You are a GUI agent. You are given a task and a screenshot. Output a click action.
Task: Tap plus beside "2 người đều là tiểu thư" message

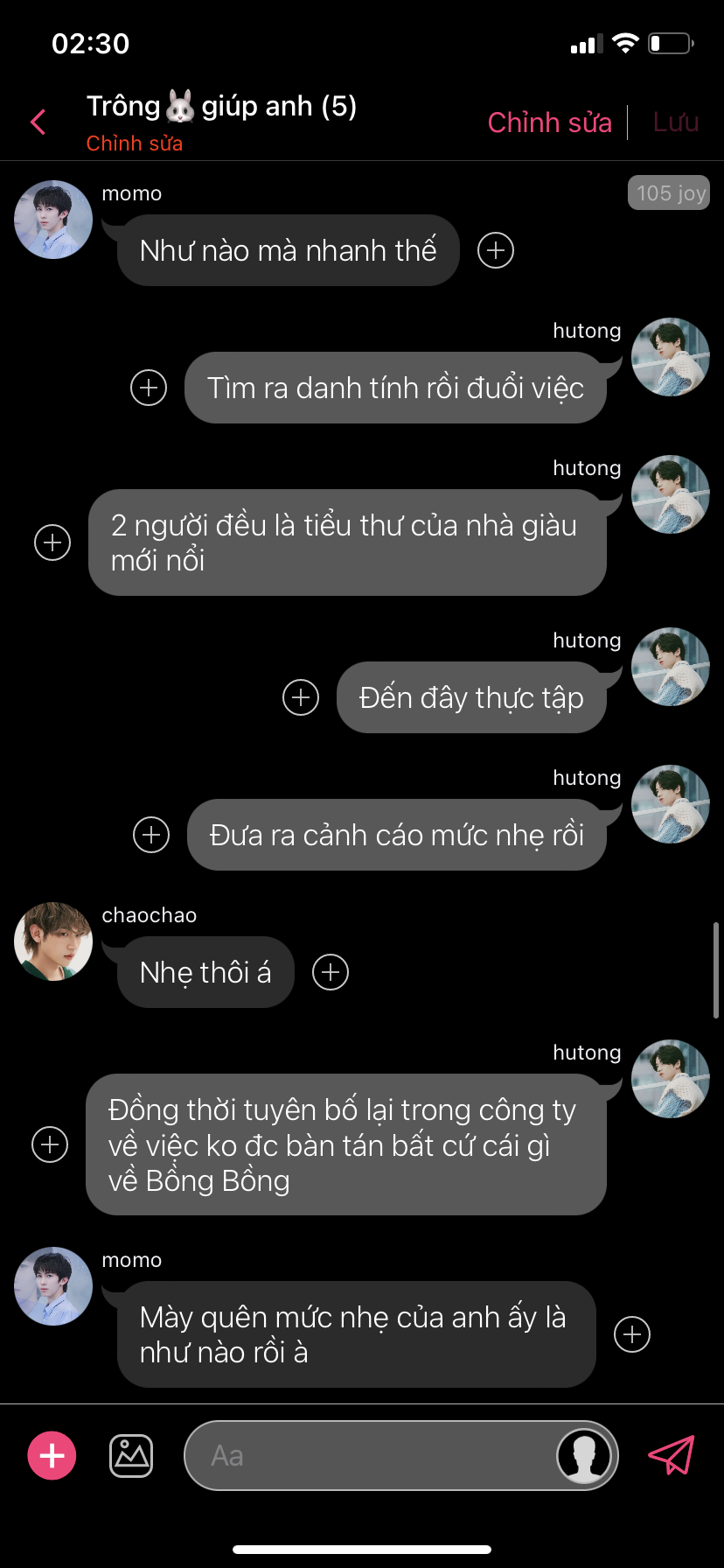click(x=52, y=542)
